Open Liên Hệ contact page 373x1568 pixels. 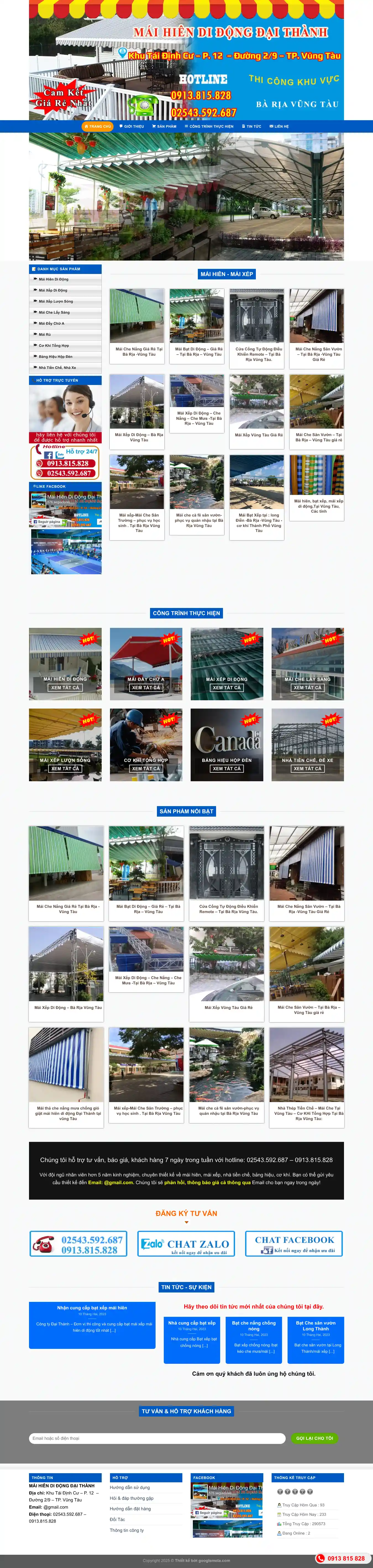click(x=279, y=127)
